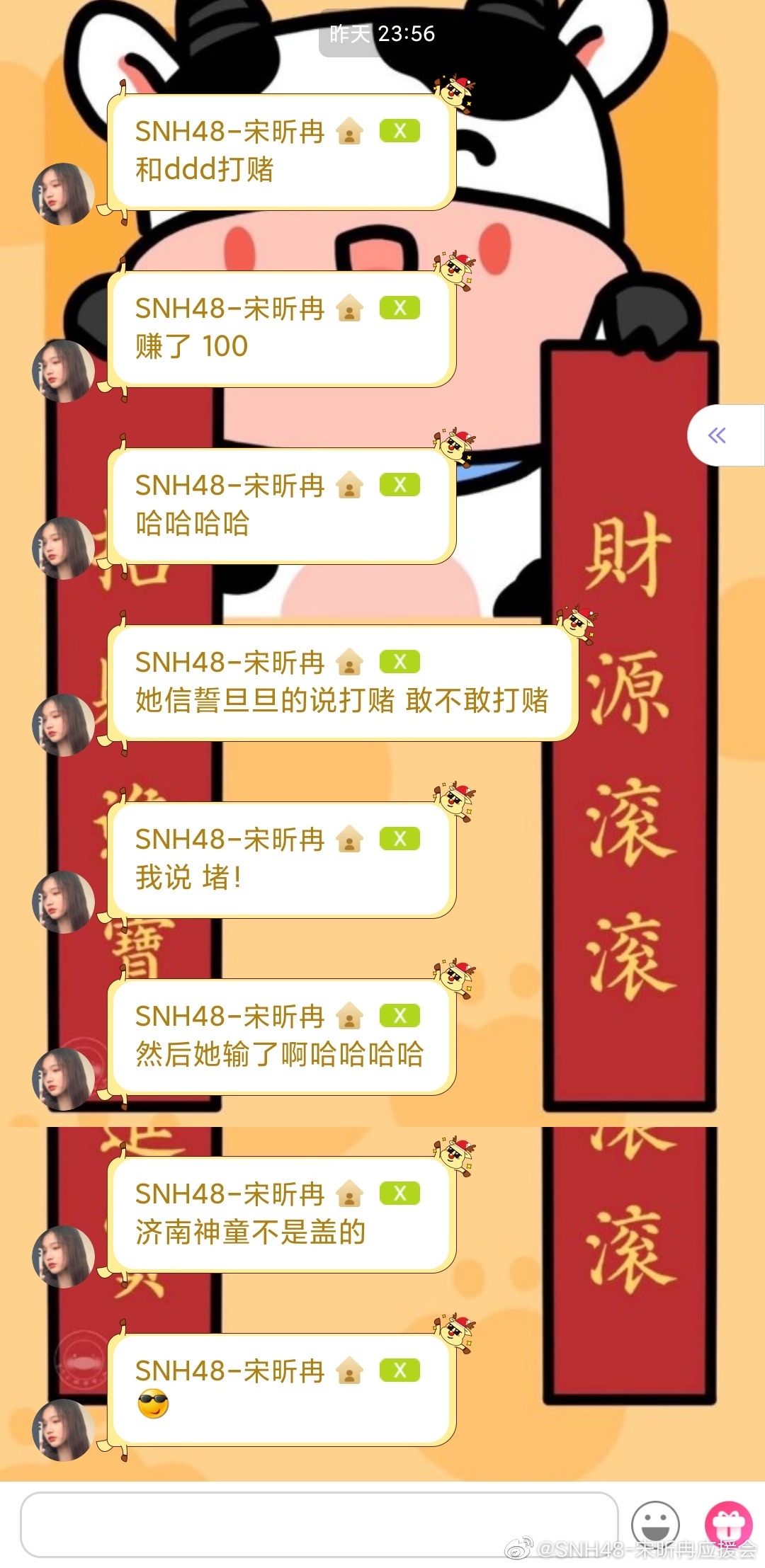Tap avatar next to '赚了 100' message
The height and width of the screenshot is (1568, 765).
point(63,371)
